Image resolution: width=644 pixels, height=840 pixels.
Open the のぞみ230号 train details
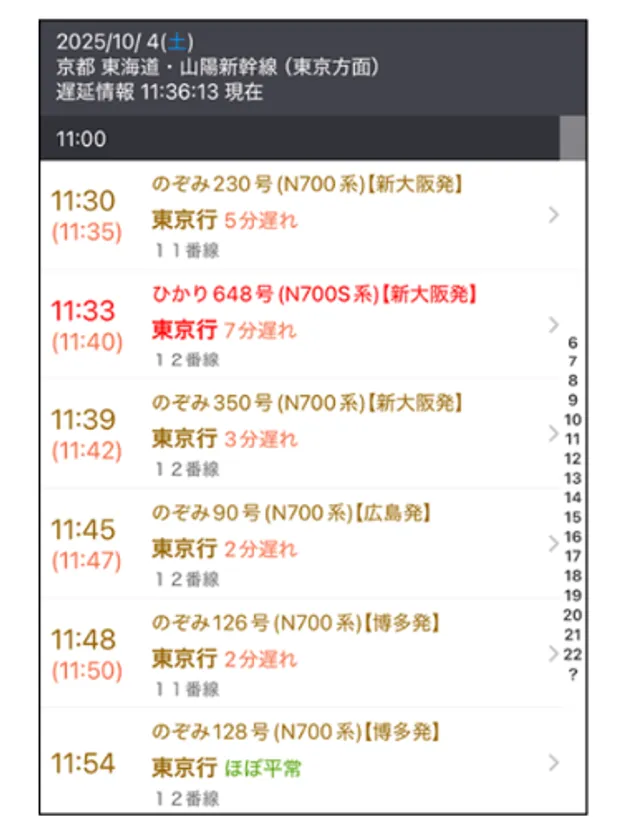click(x=300, y=215)
